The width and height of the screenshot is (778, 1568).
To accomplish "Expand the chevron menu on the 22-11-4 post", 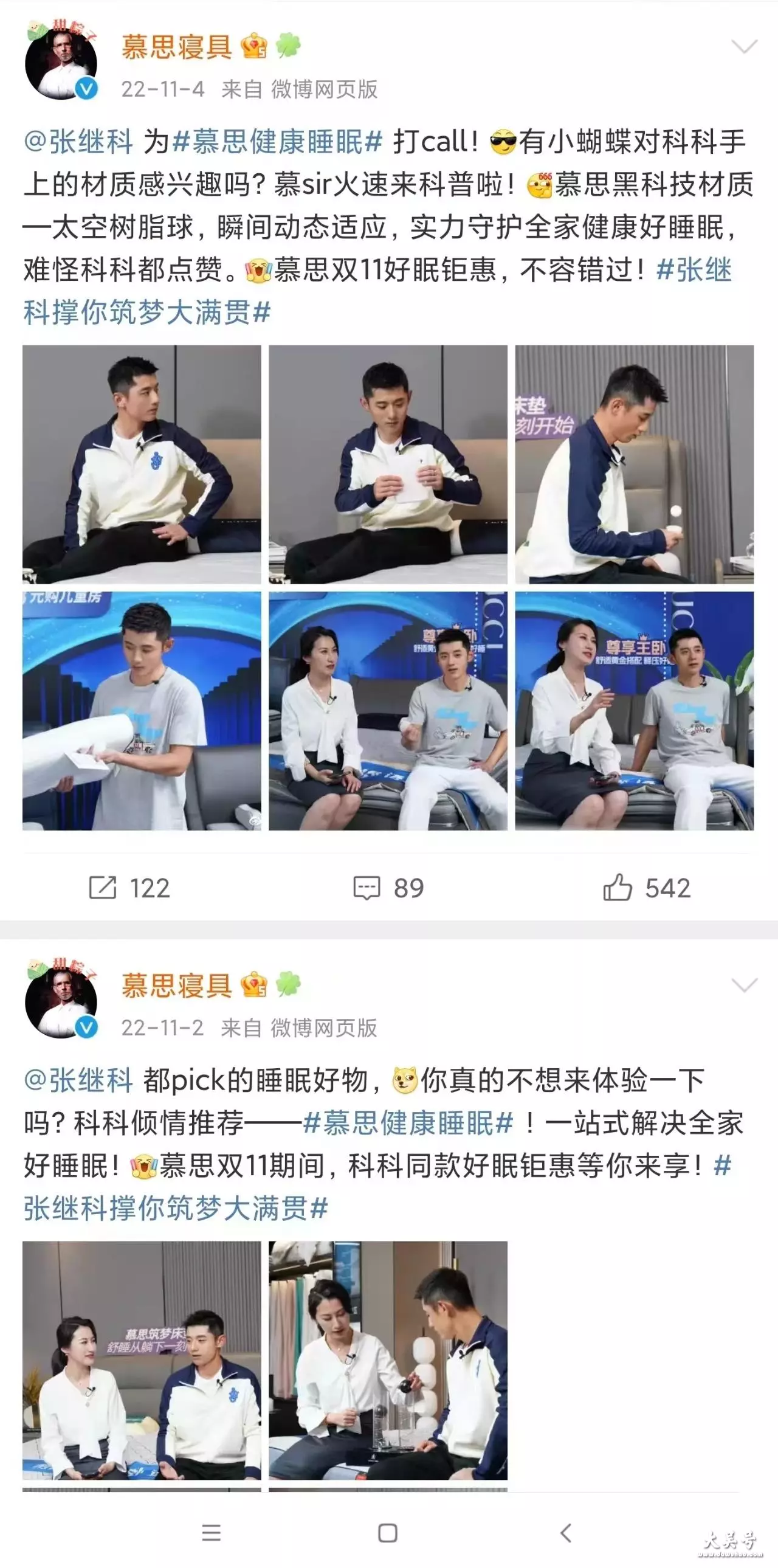I will 744,47.
